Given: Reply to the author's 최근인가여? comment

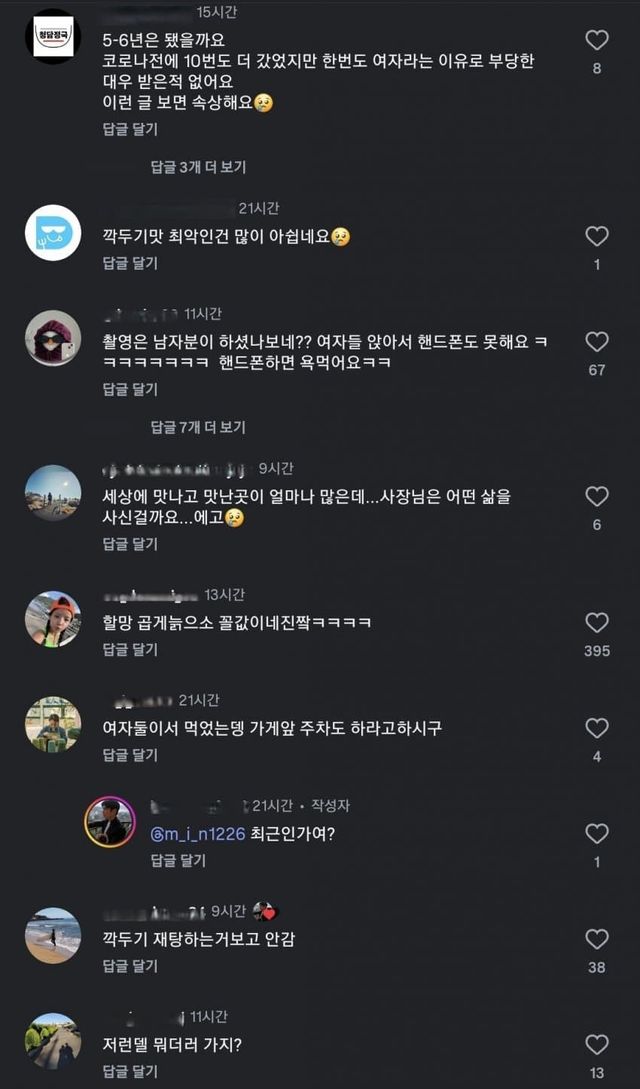Looking at the screenshot, I should (178, 860).
